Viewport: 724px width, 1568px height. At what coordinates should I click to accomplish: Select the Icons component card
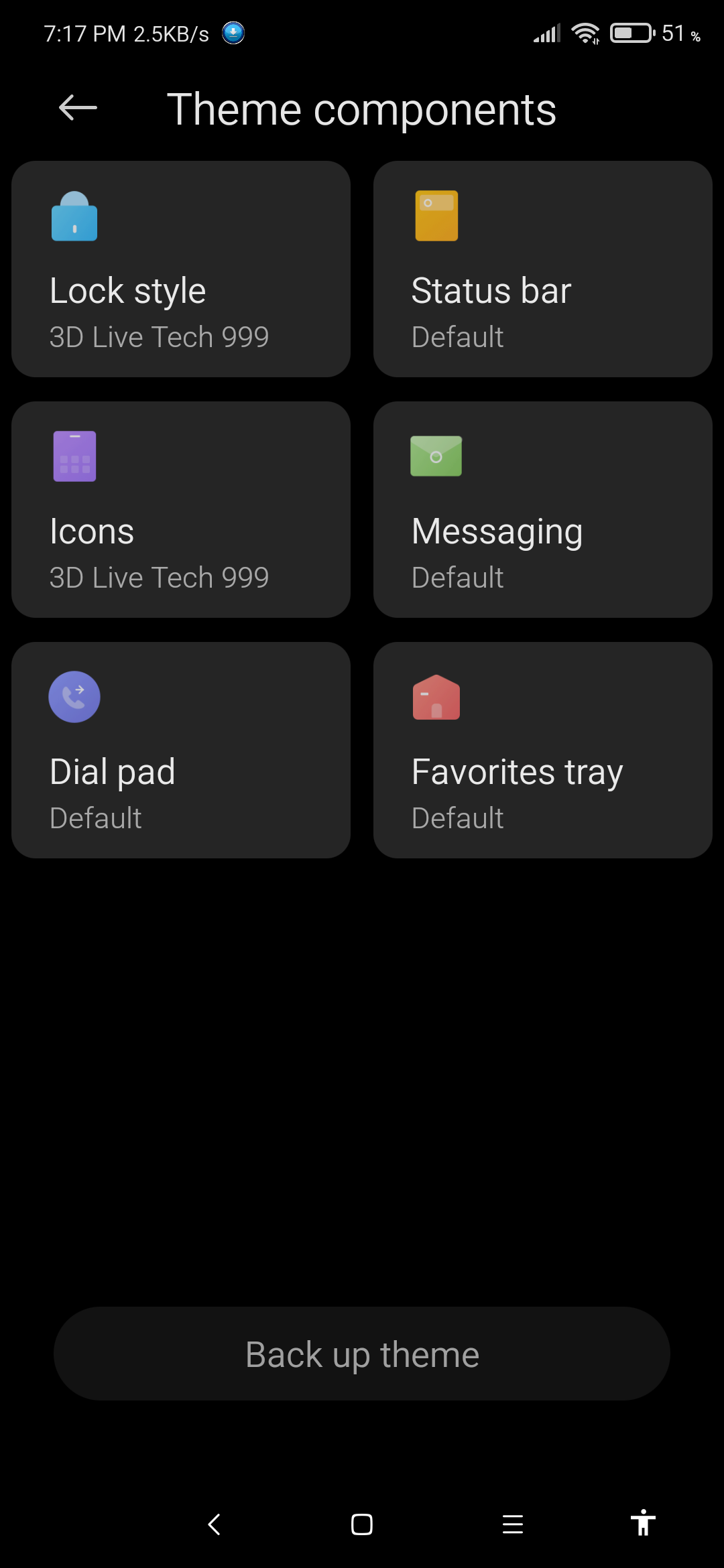point(181,509)
